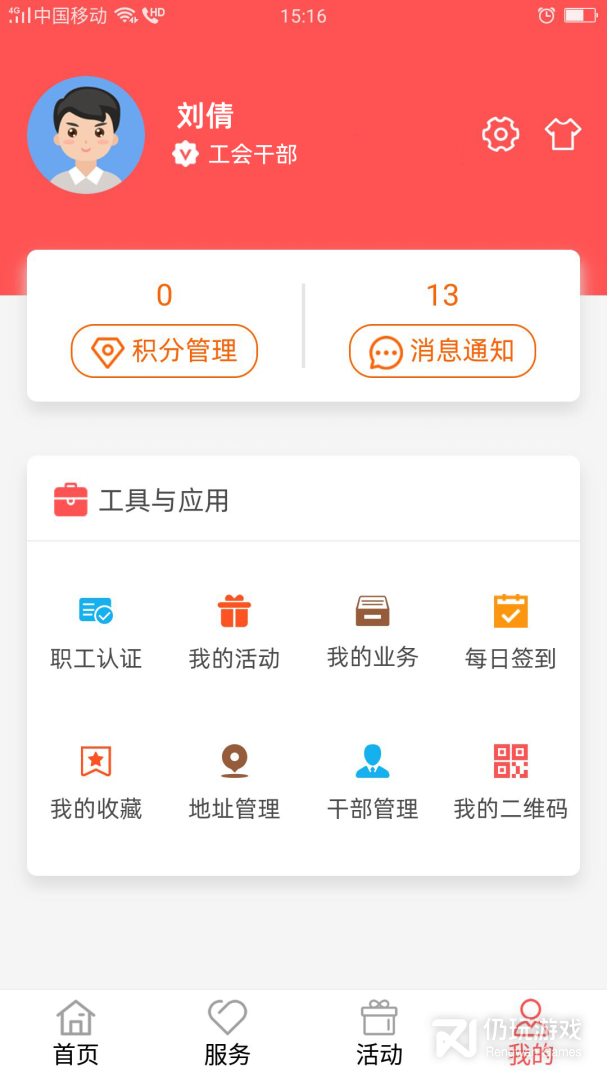Open 我的业务 my business
This screenshot has width=607, height=1080.
tap(372, 630)
